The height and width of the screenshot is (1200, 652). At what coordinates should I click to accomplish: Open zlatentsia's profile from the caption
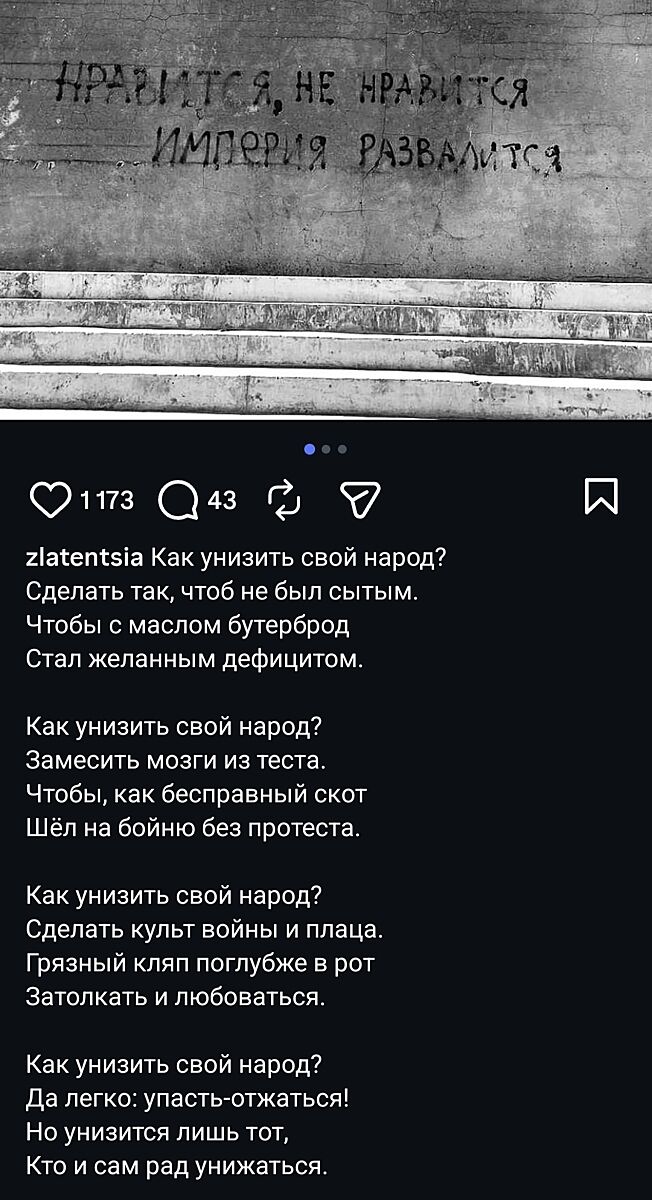(x=87, y=557)
